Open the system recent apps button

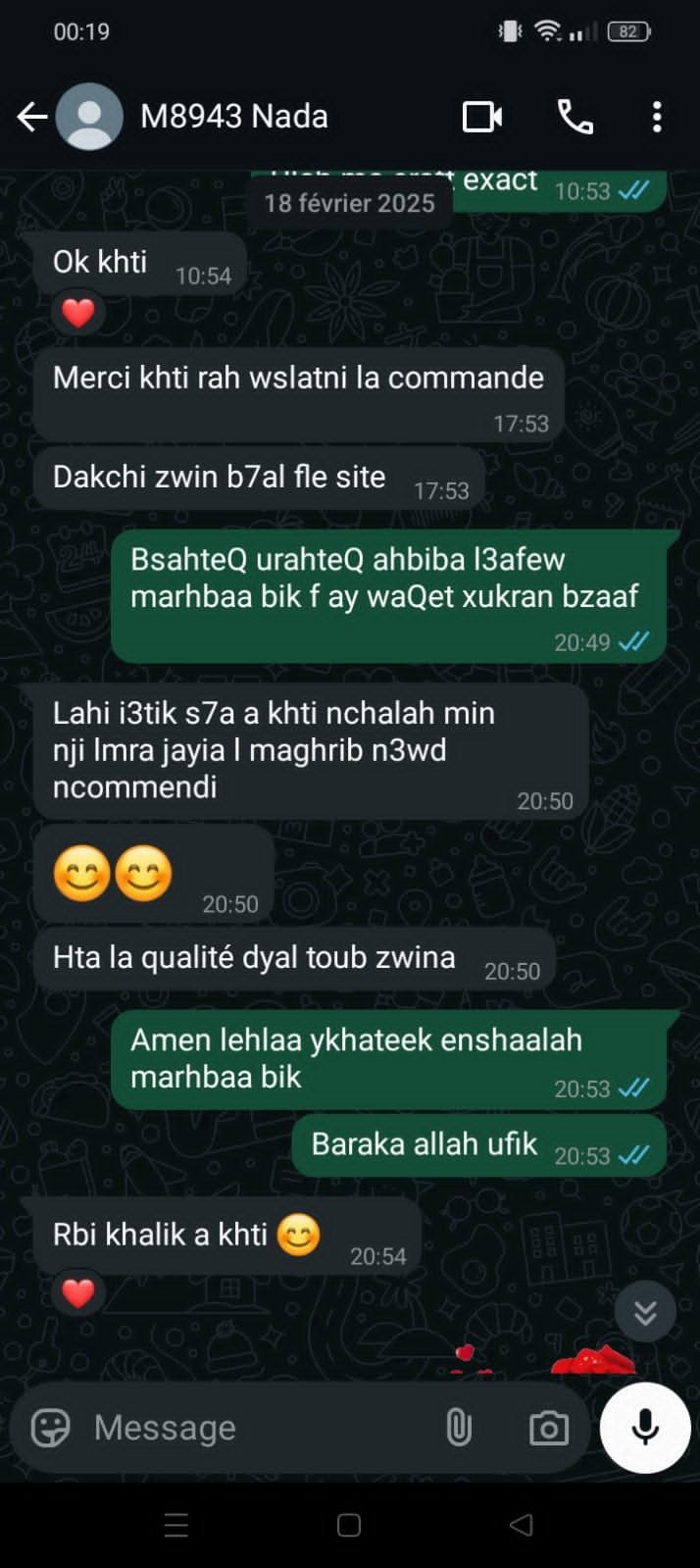[176, 1525]
